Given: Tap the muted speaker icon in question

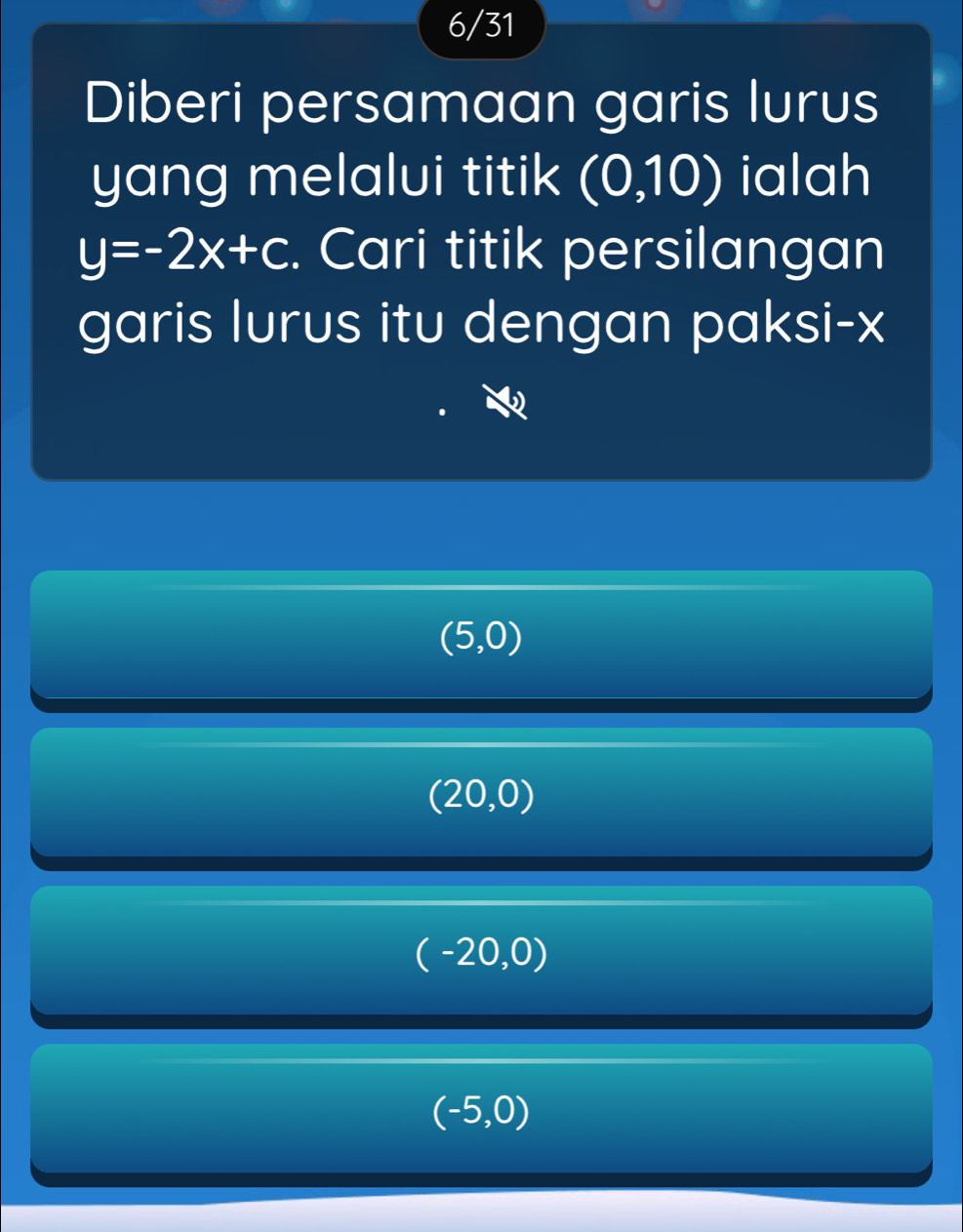Looking at the screenshot, I should [507, 403].
